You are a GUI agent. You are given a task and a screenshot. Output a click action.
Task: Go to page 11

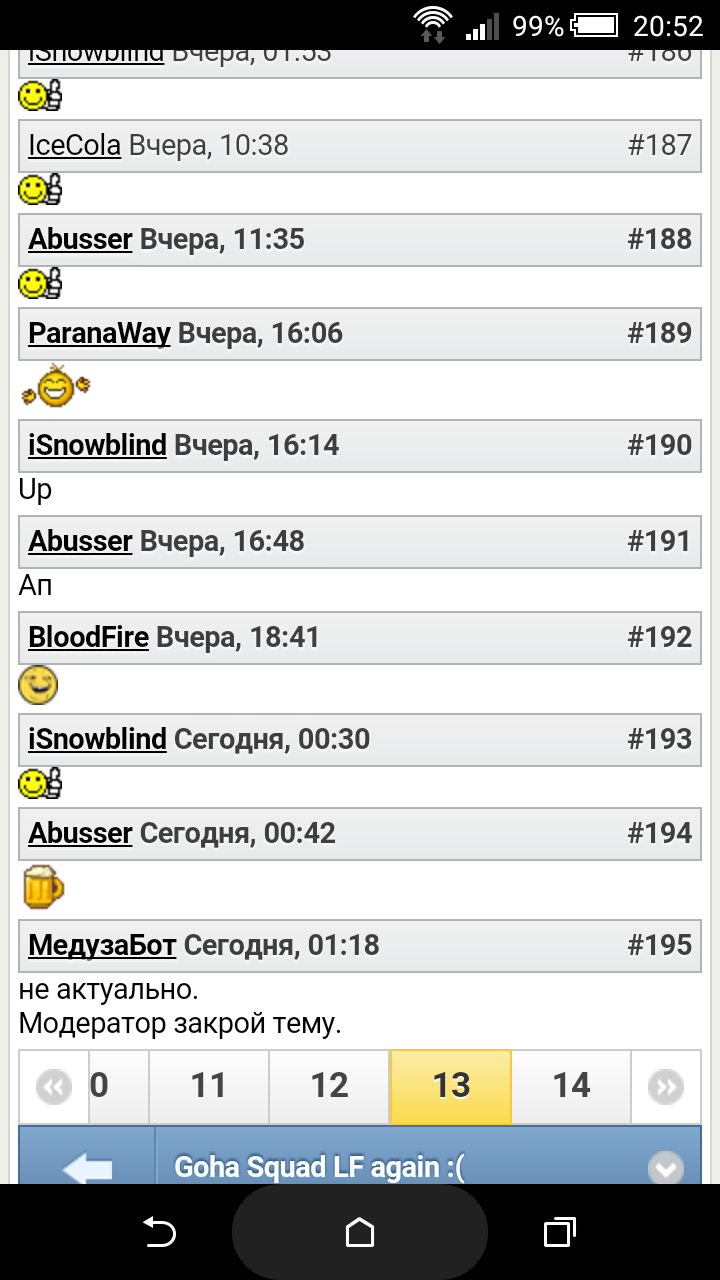[209, 1086]
